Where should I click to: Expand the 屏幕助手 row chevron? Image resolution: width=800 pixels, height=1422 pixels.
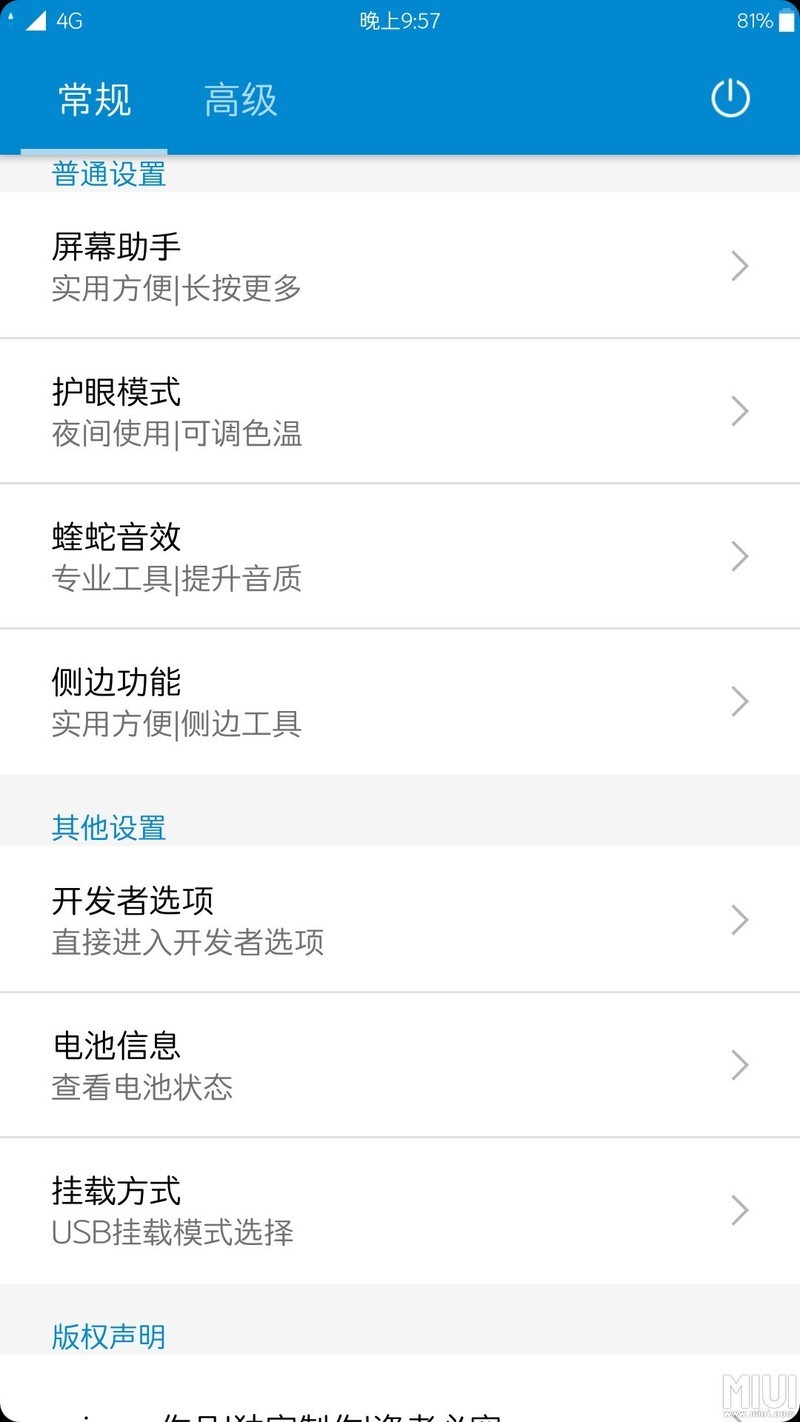[739, 265]
